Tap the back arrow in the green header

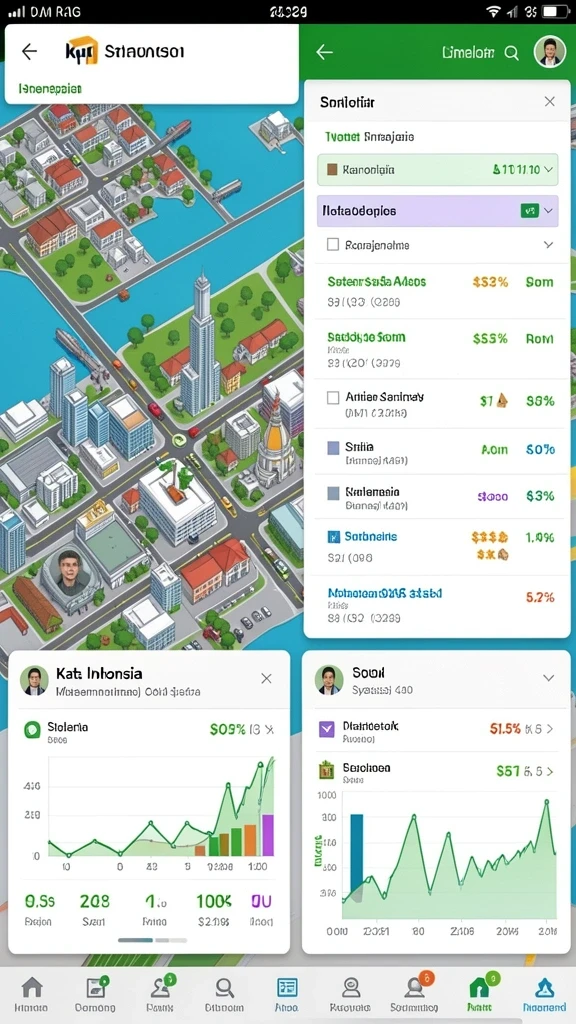[x=325, y=52]
